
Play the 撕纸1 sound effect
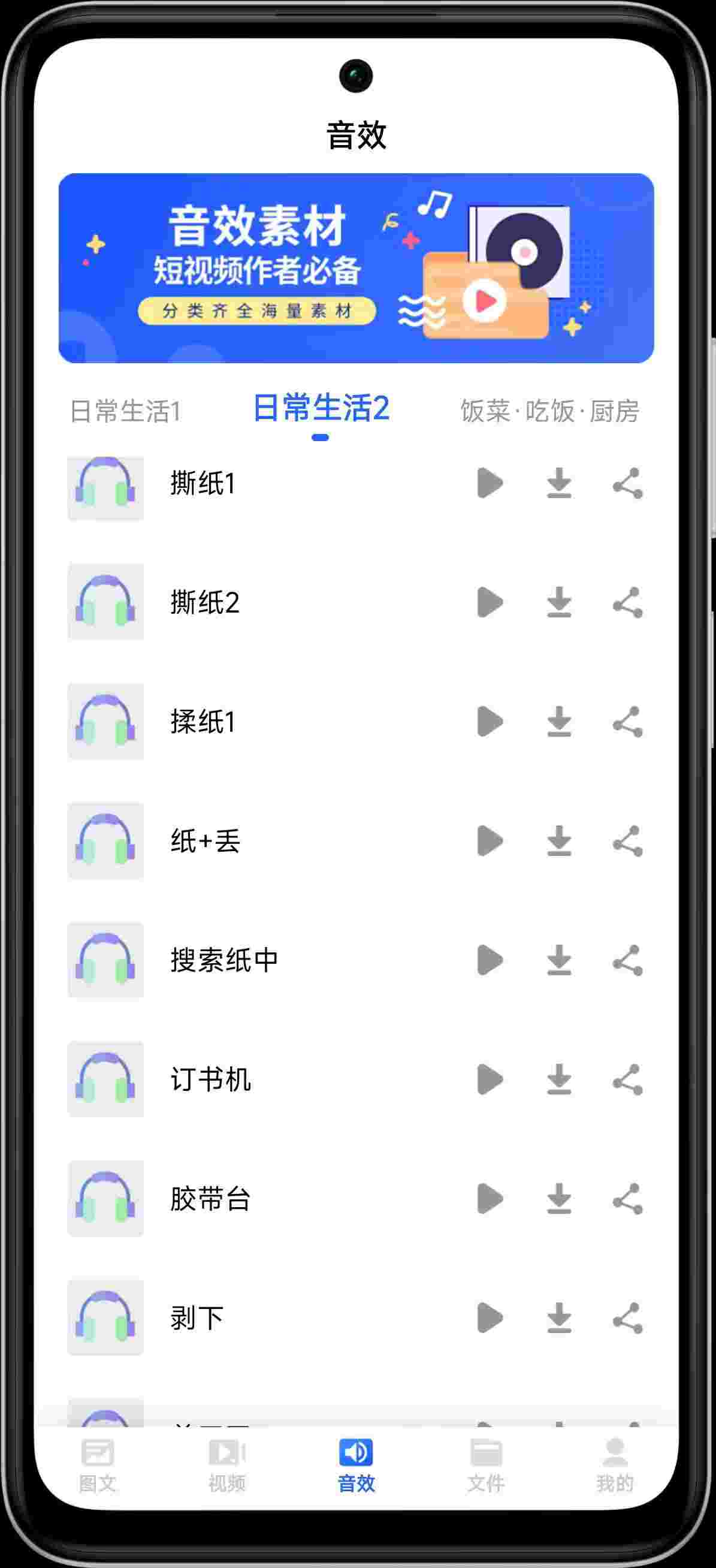click(x=490, y=483)
